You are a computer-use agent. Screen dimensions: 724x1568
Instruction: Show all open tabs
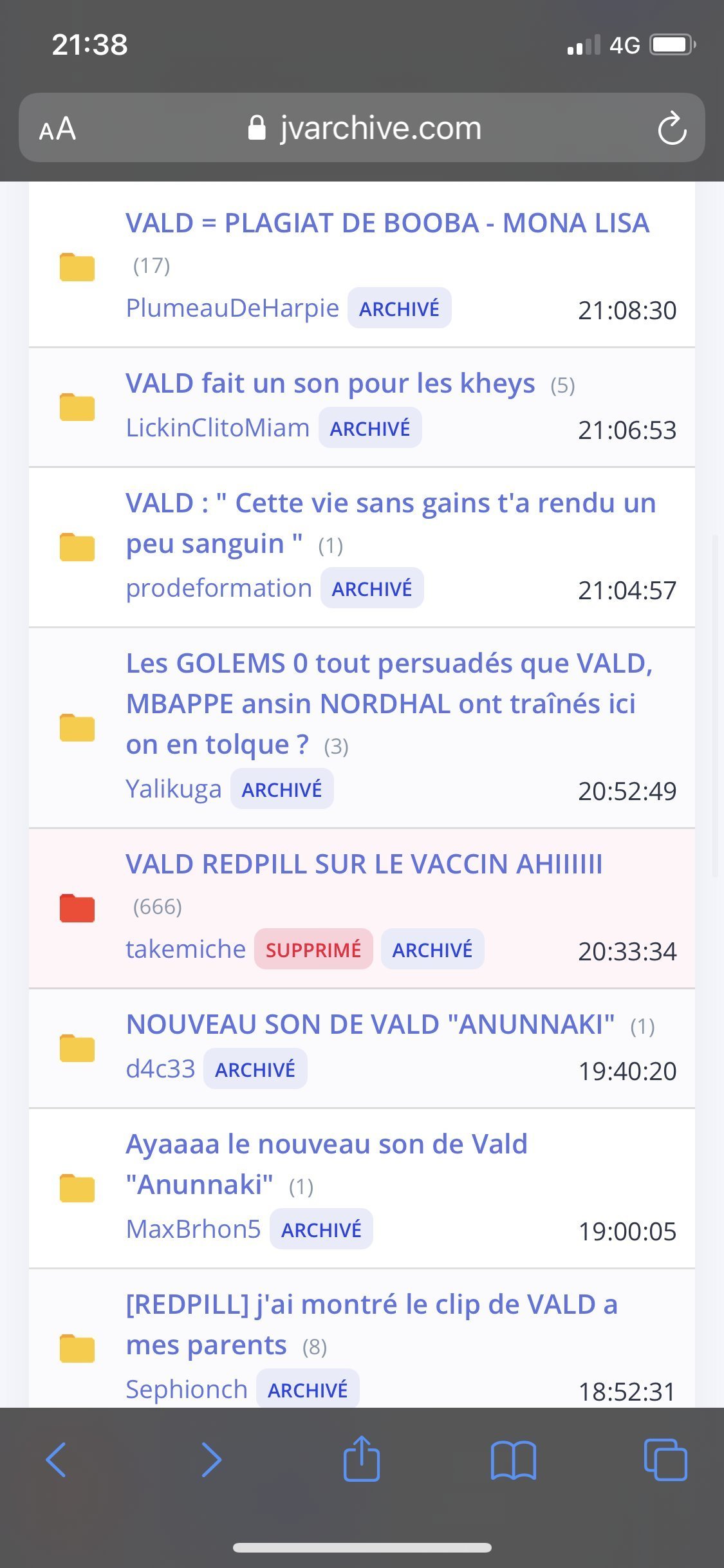tap(665, 1459)
